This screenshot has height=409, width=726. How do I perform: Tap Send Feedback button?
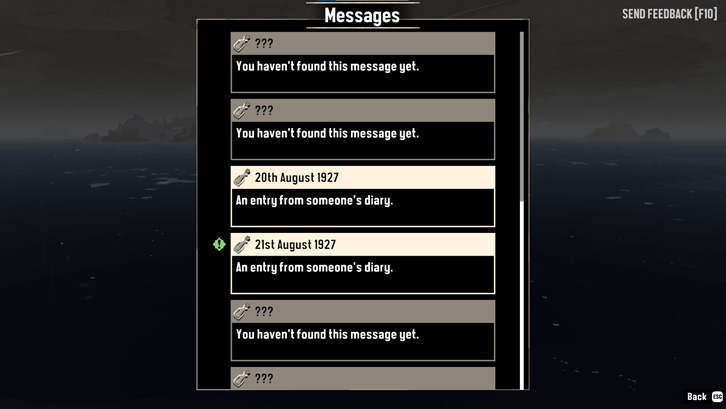[669, 14]
